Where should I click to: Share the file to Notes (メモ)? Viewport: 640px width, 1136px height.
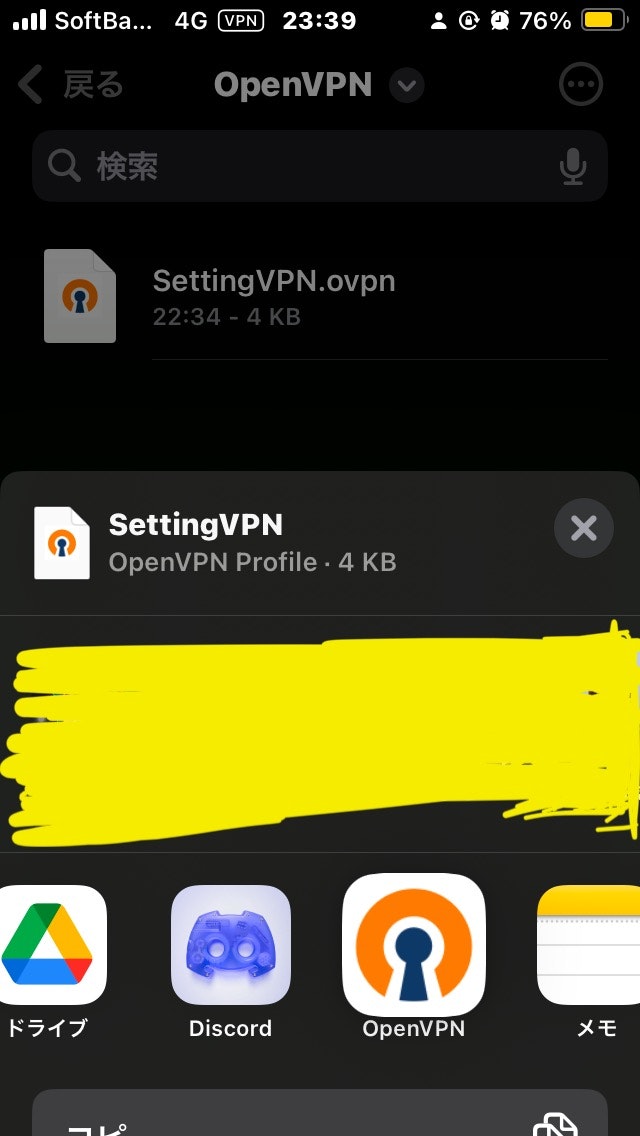(x=590, y=945)
